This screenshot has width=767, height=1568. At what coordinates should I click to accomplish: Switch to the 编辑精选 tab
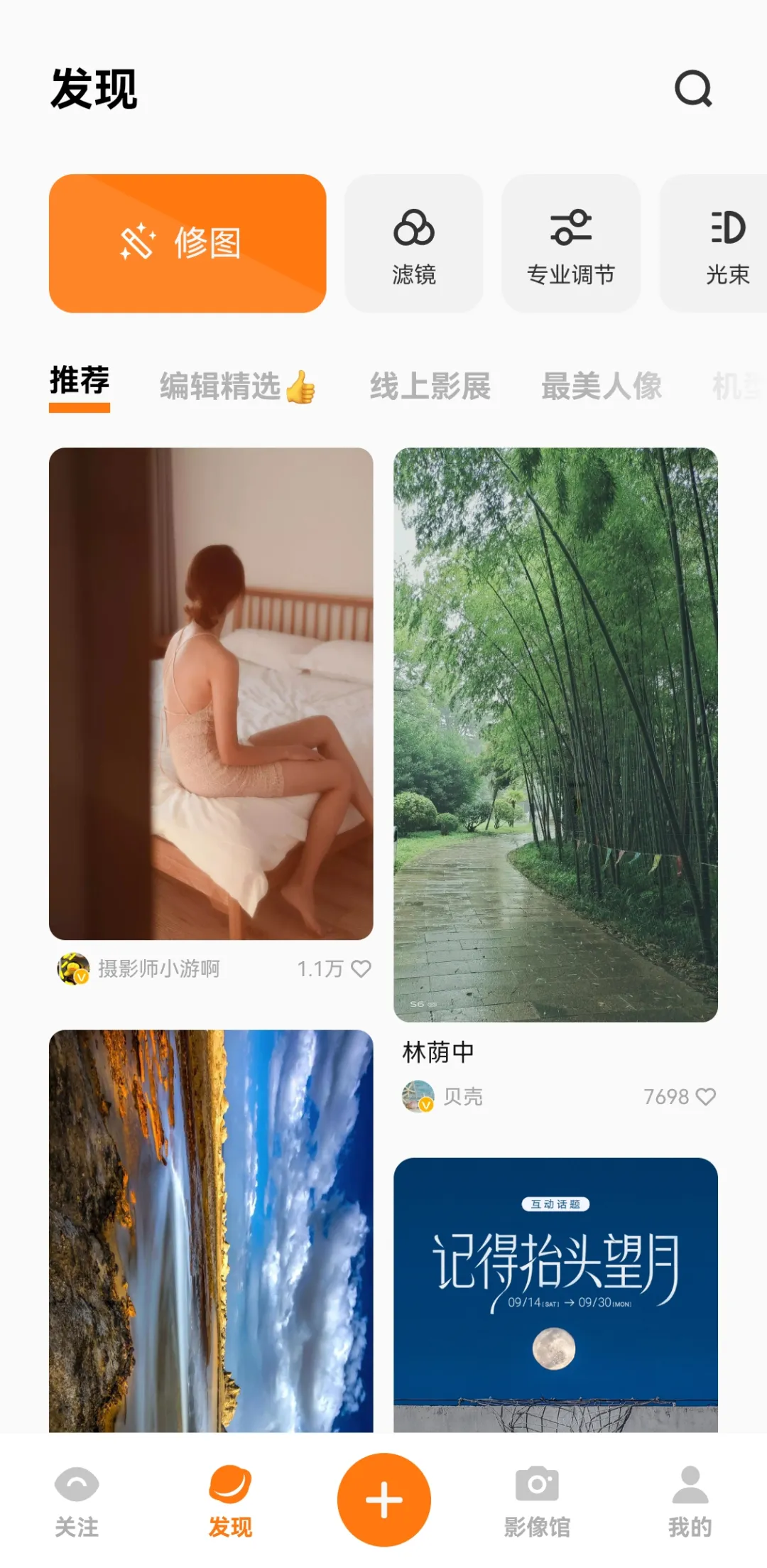coord(237,386)
